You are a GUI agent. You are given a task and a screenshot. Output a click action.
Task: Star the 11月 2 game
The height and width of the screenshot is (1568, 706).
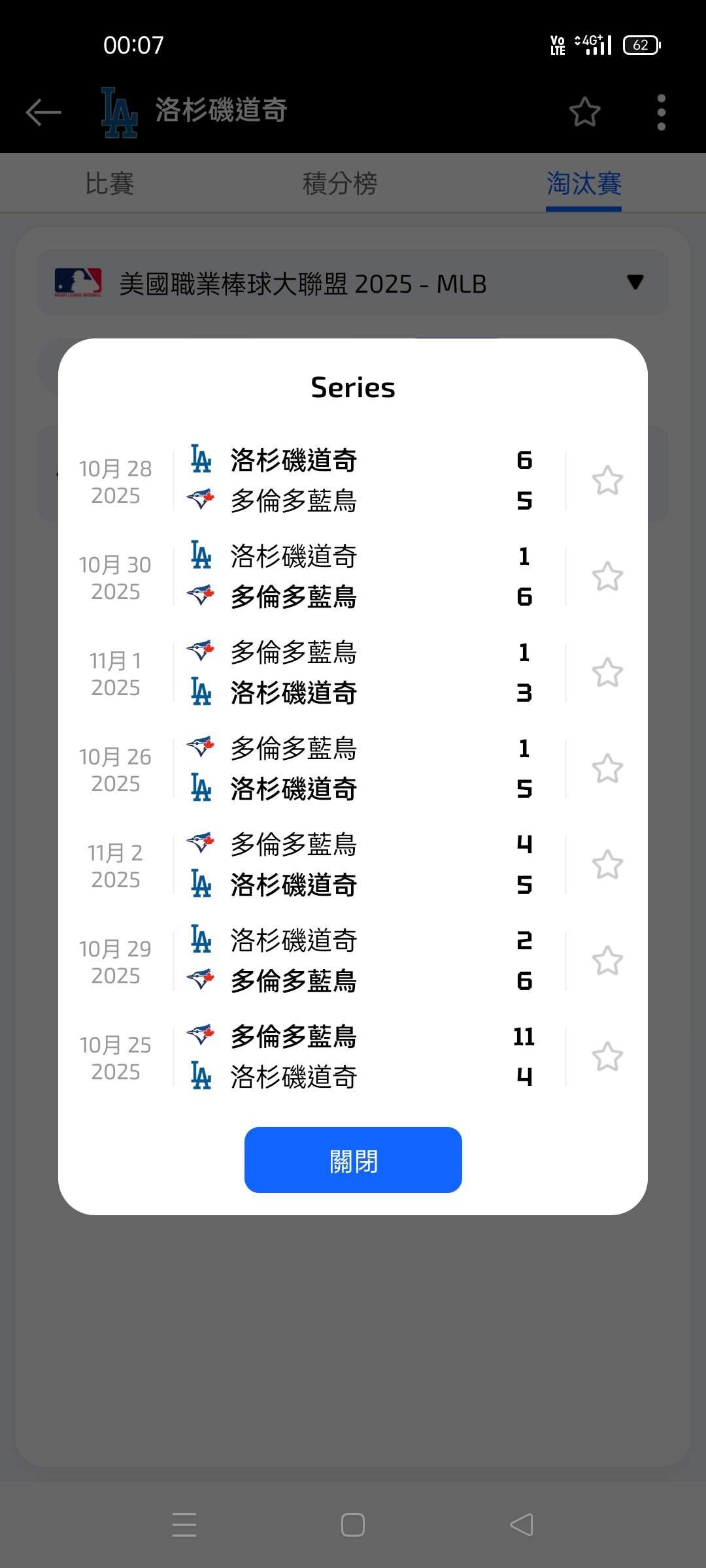tap(607, 865)
